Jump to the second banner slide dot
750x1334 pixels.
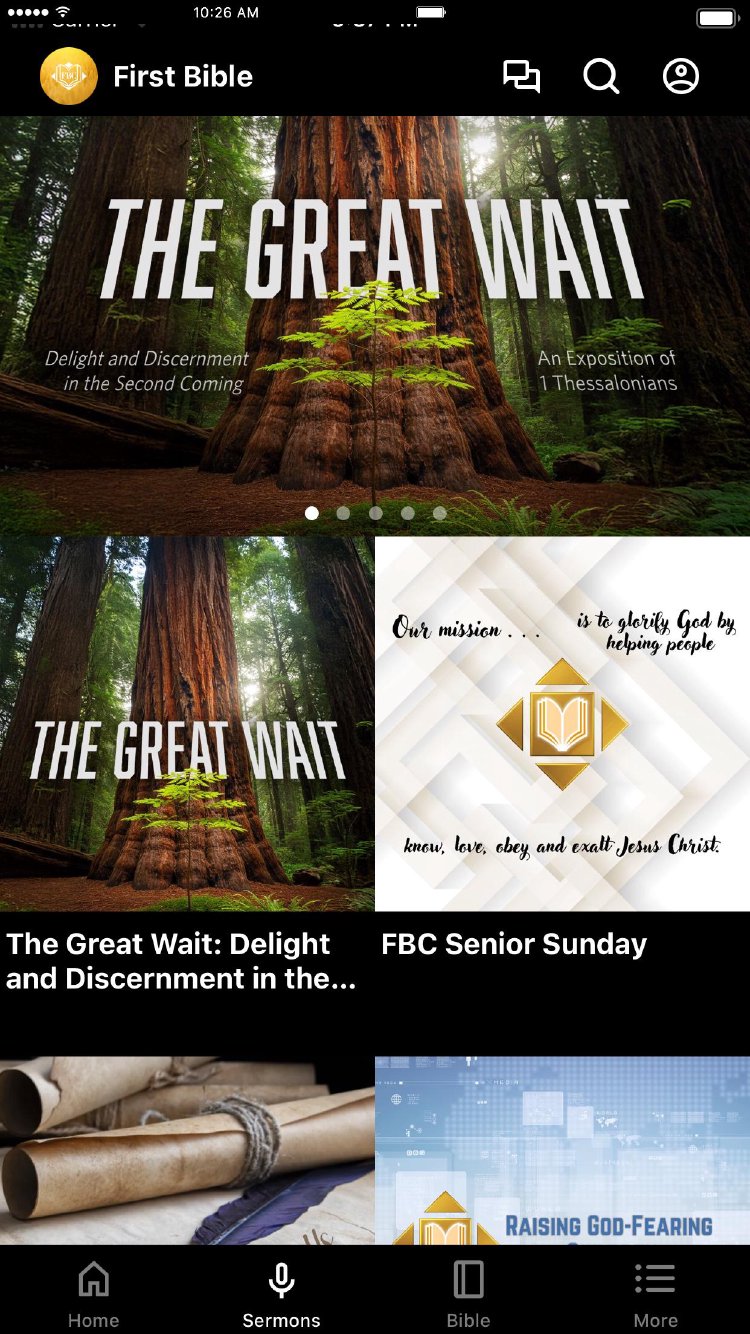point(344,513)
